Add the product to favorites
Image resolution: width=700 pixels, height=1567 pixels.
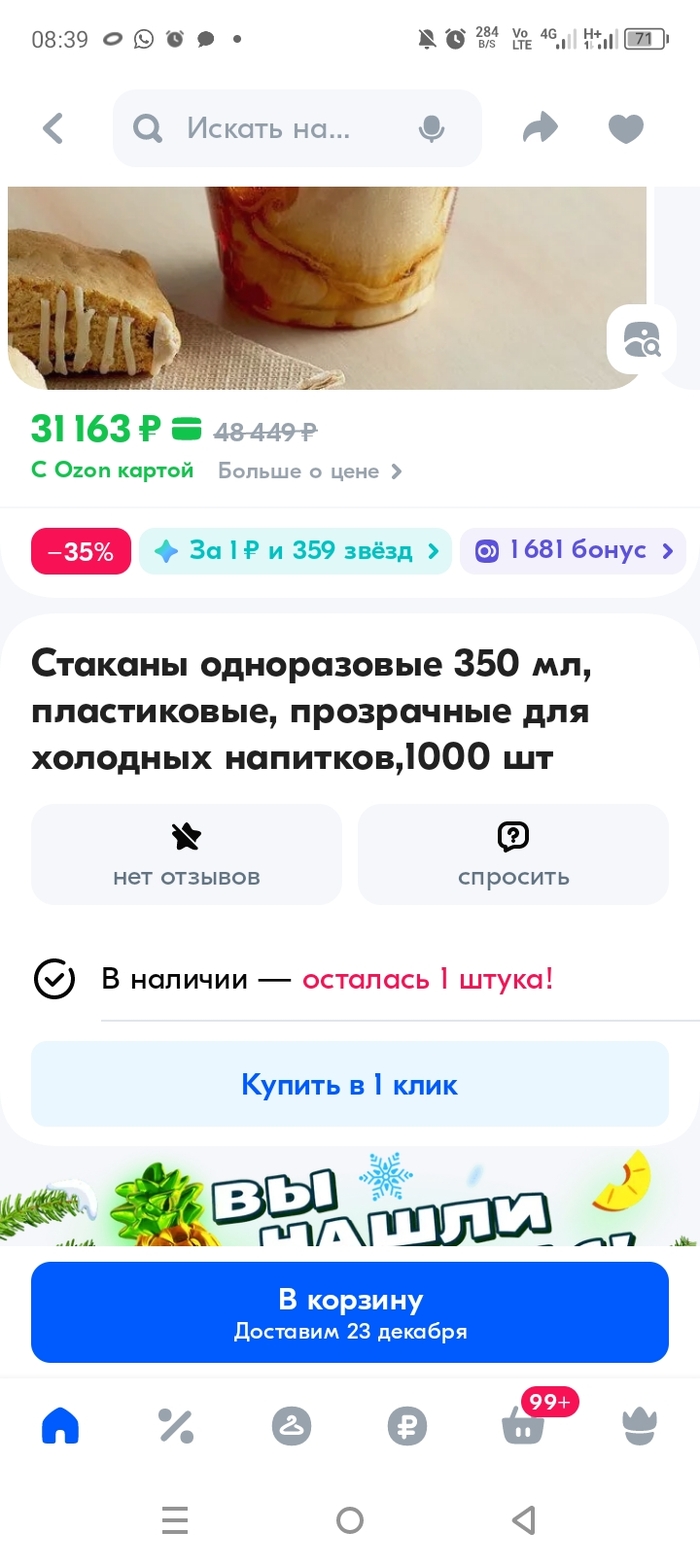(626, 128)
